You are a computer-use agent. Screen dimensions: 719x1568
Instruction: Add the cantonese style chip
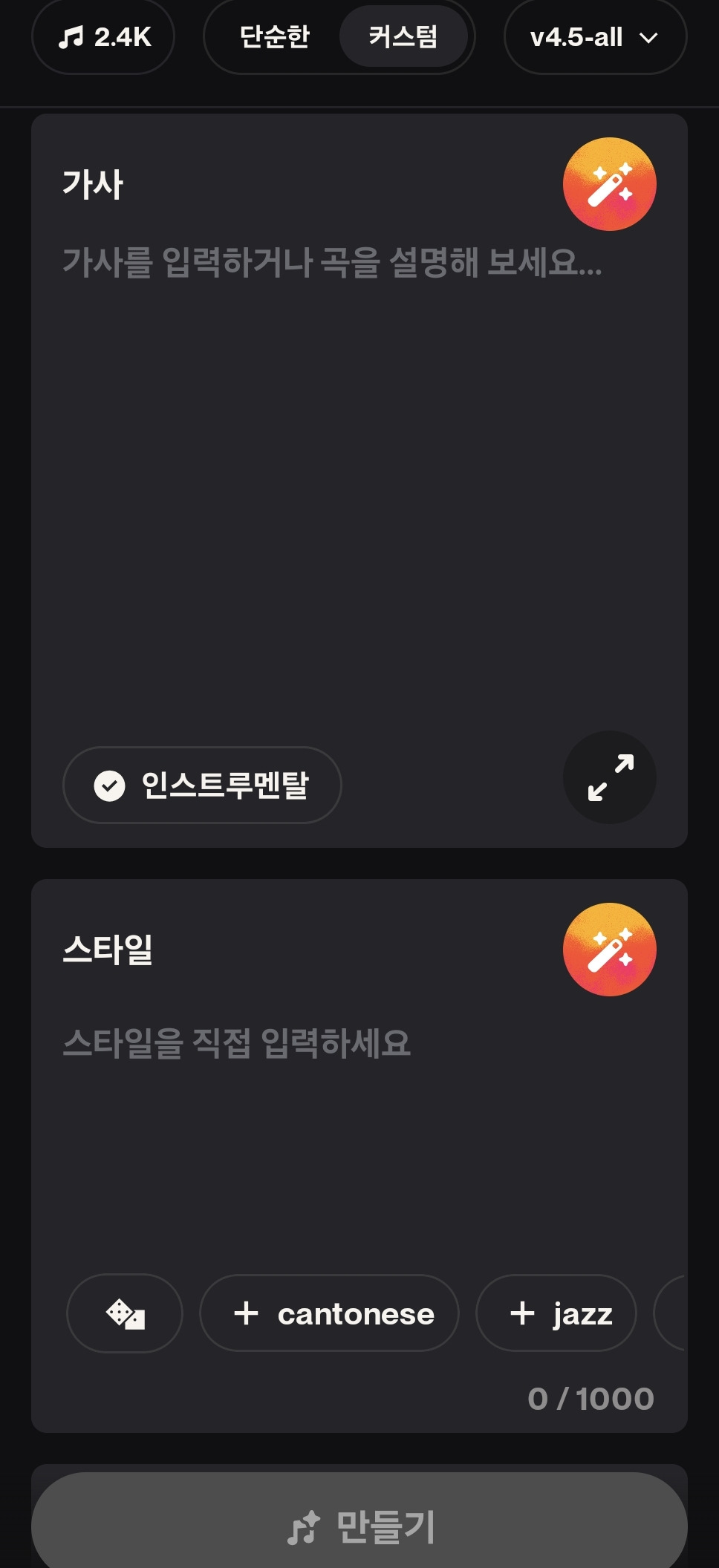pos(329,1313)
